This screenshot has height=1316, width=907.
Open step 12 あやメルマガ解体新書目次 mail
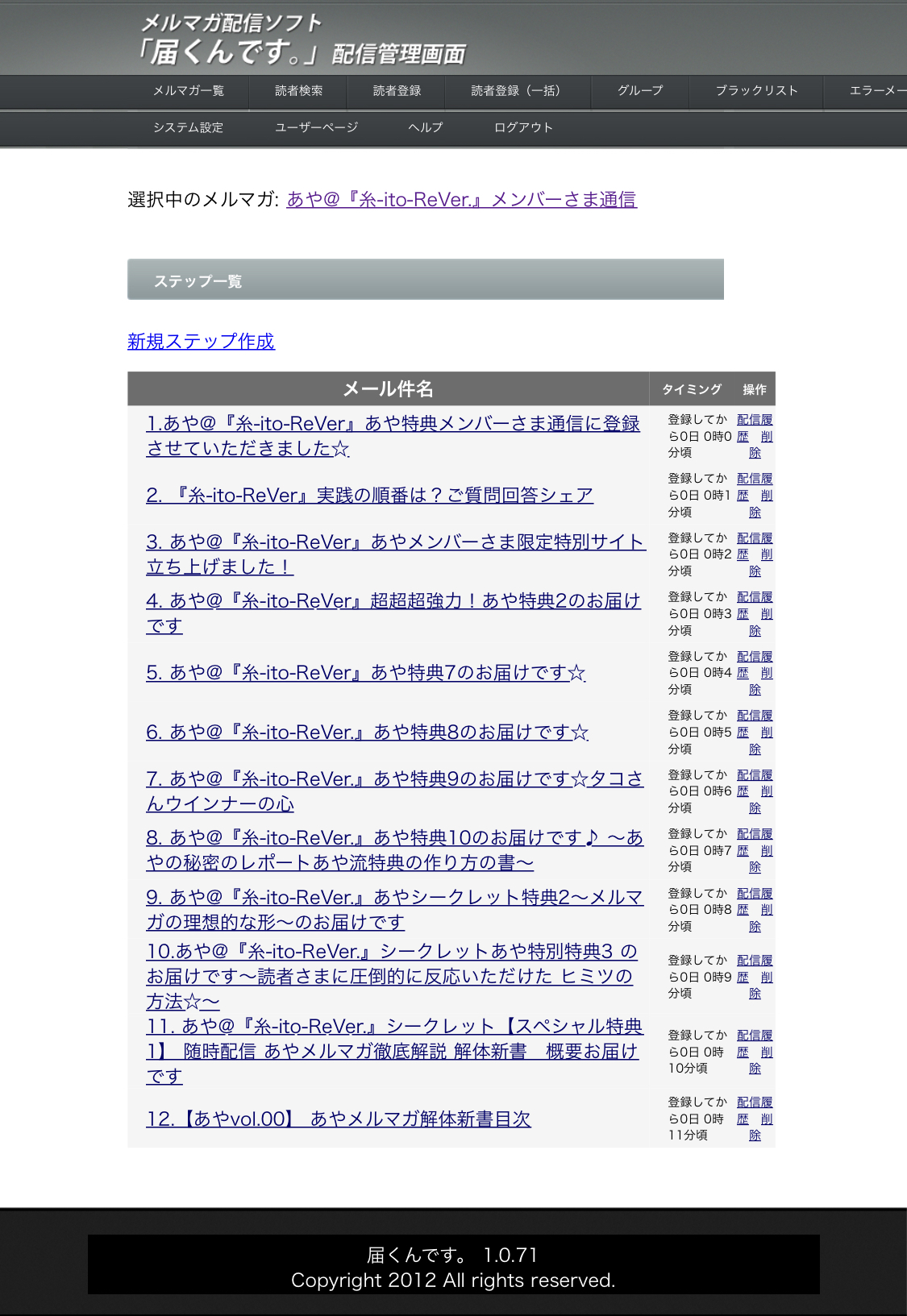tap(338, 1119)
